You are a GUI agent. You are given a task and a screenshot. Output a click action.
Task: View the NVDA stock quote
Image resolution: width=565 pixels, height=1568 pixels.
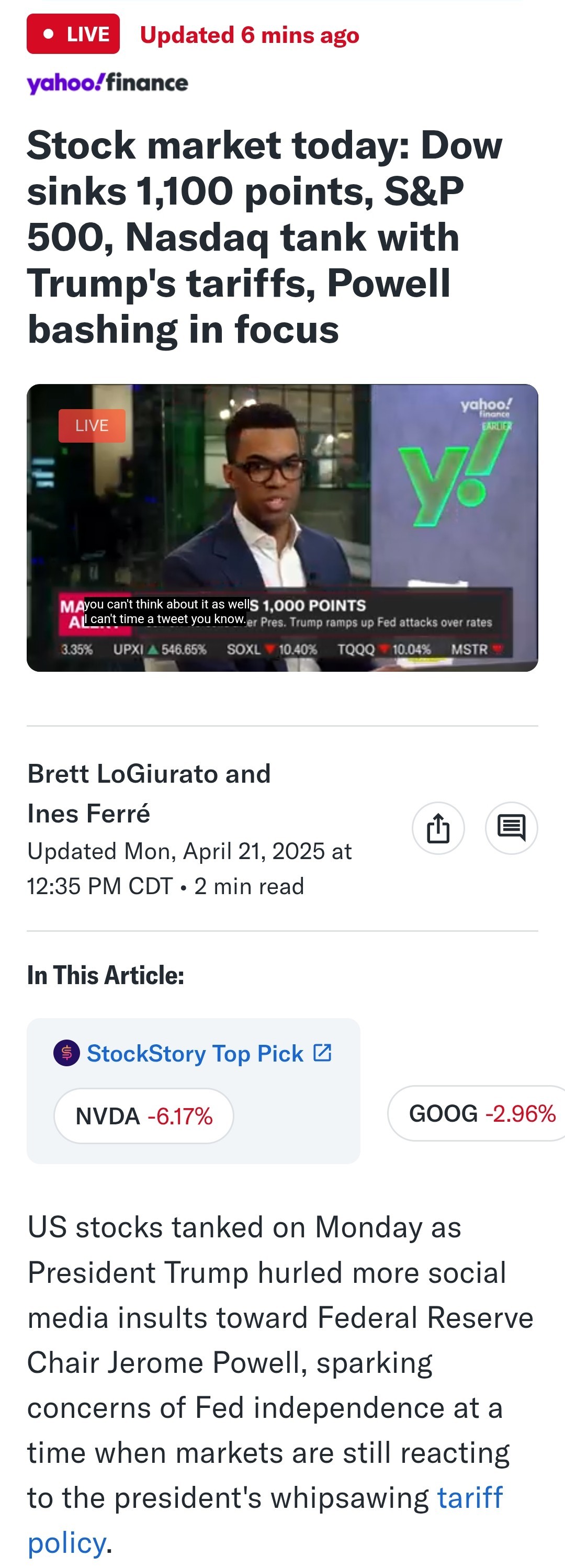pyautogui.click(x=144, y=1116)
